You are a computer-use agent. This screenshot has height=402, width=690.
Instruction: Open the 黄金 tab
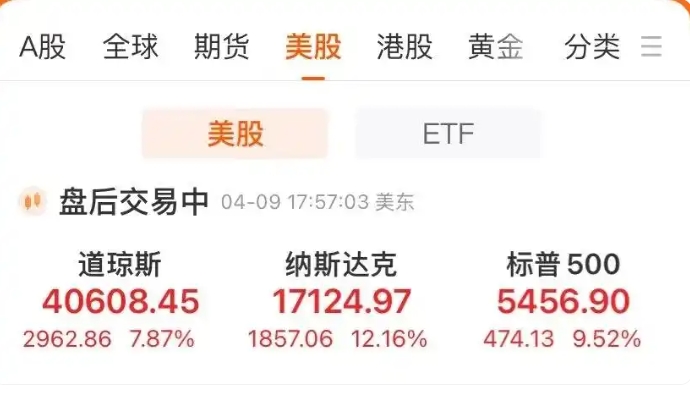pos(495,47)
